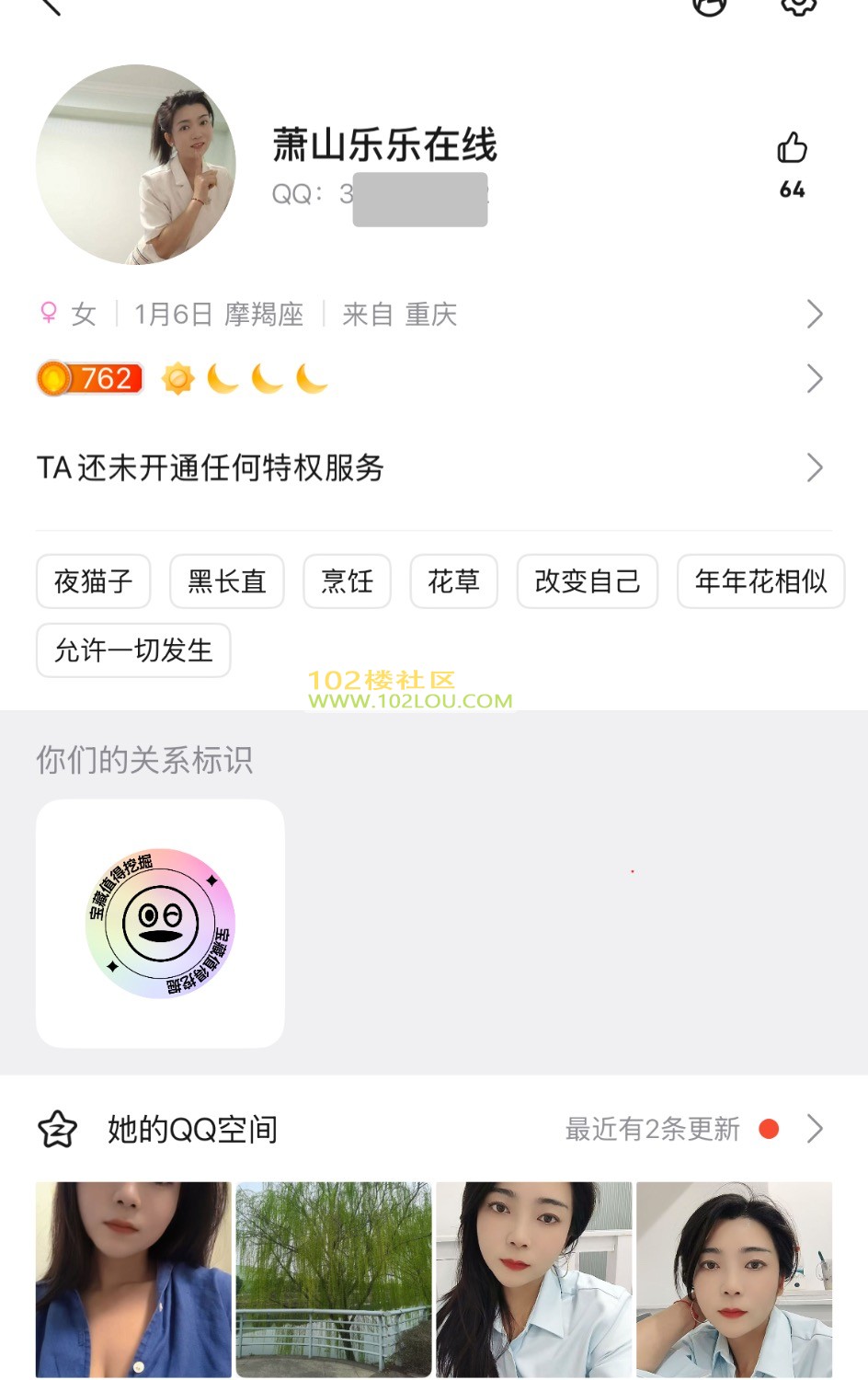Select the 允许一切发生 tag
The height and width of the screenshot is (1380, 868).
coord(133,650)
